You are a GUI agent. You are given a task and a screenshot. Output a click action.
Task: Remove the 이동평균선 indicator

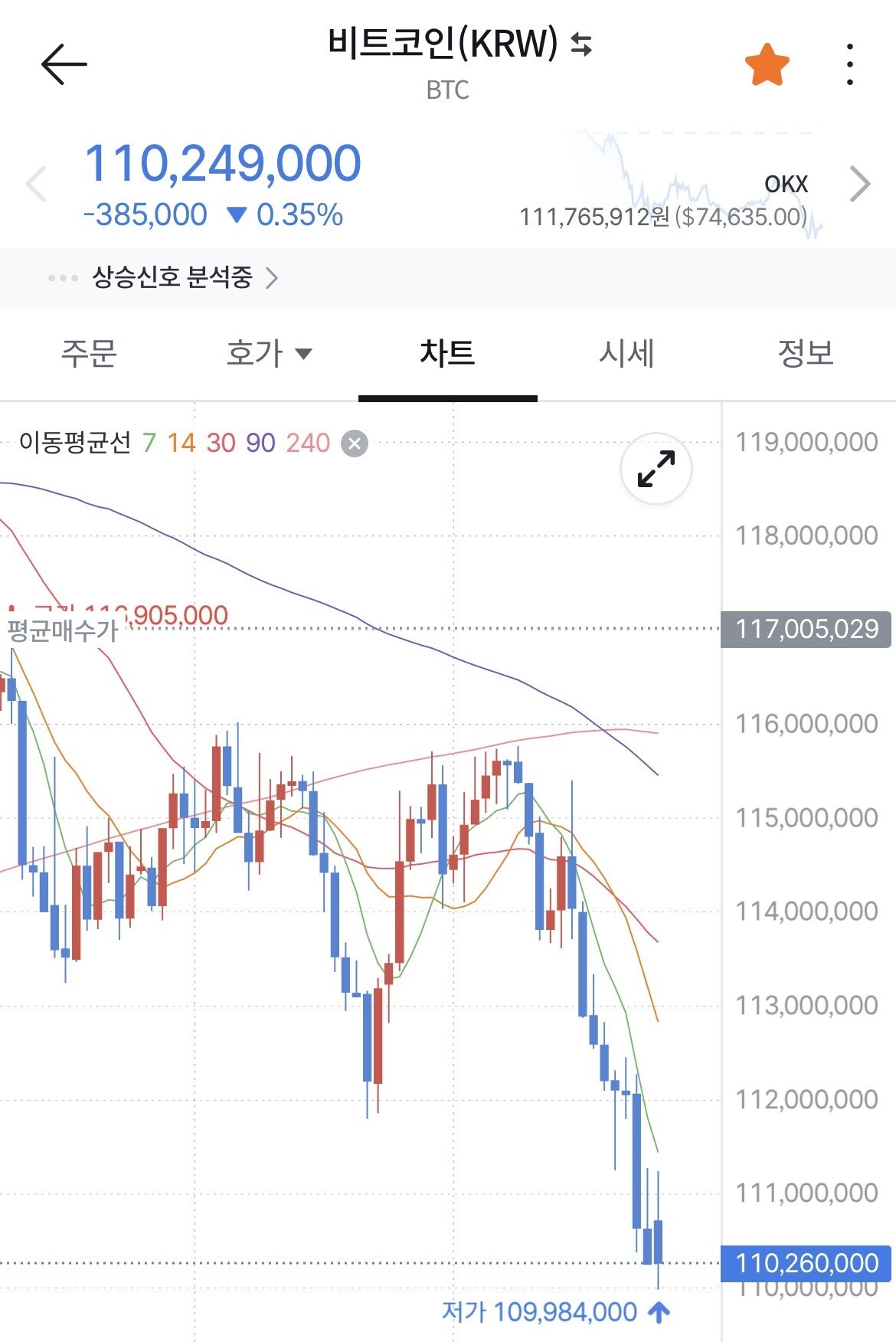point(354,443)
